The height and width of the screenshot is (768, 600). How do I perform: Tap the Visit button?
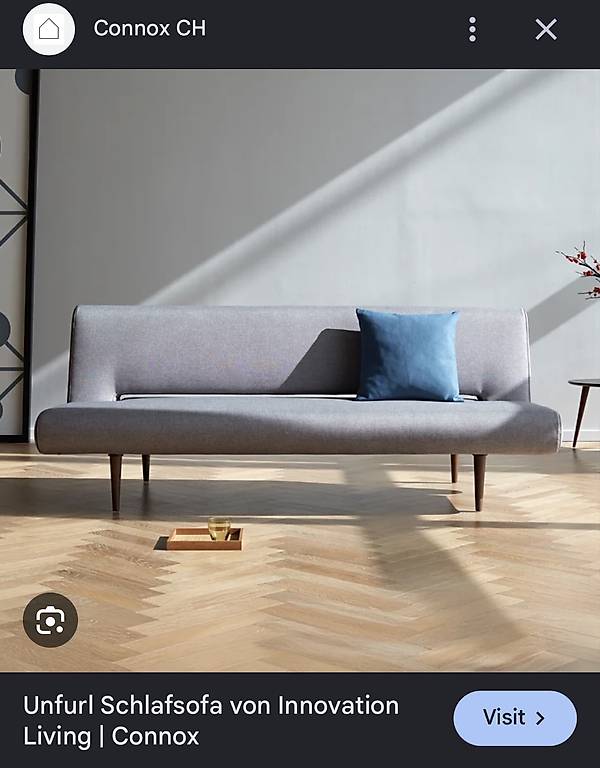tap(515, 718)
